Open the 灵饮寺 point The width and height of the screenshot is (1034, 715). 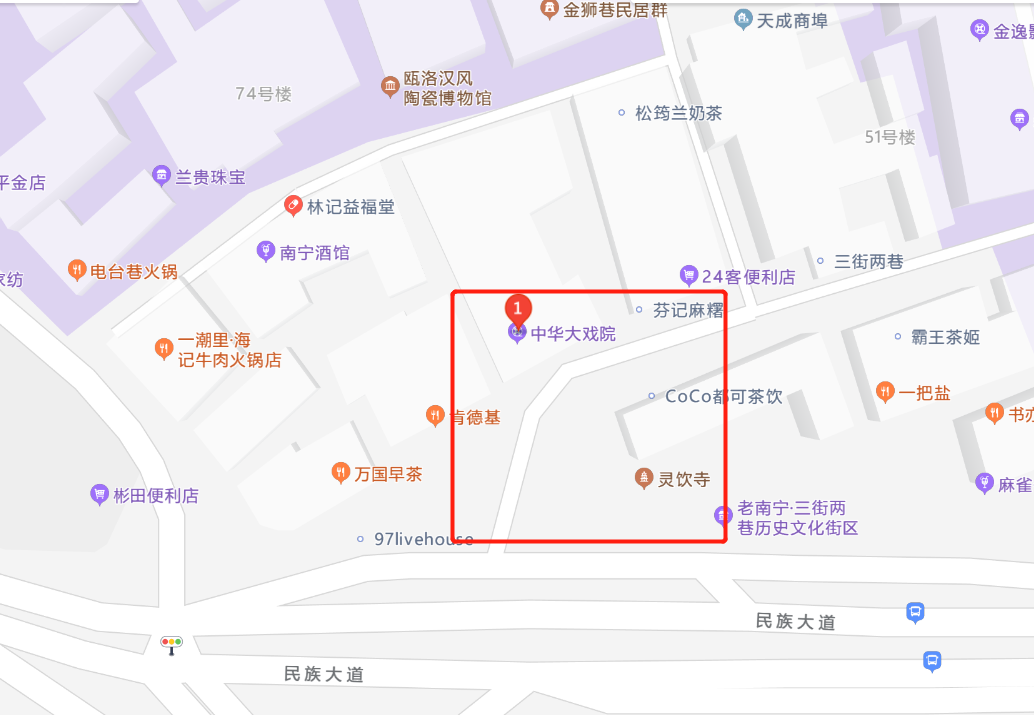tap(644, 479)
